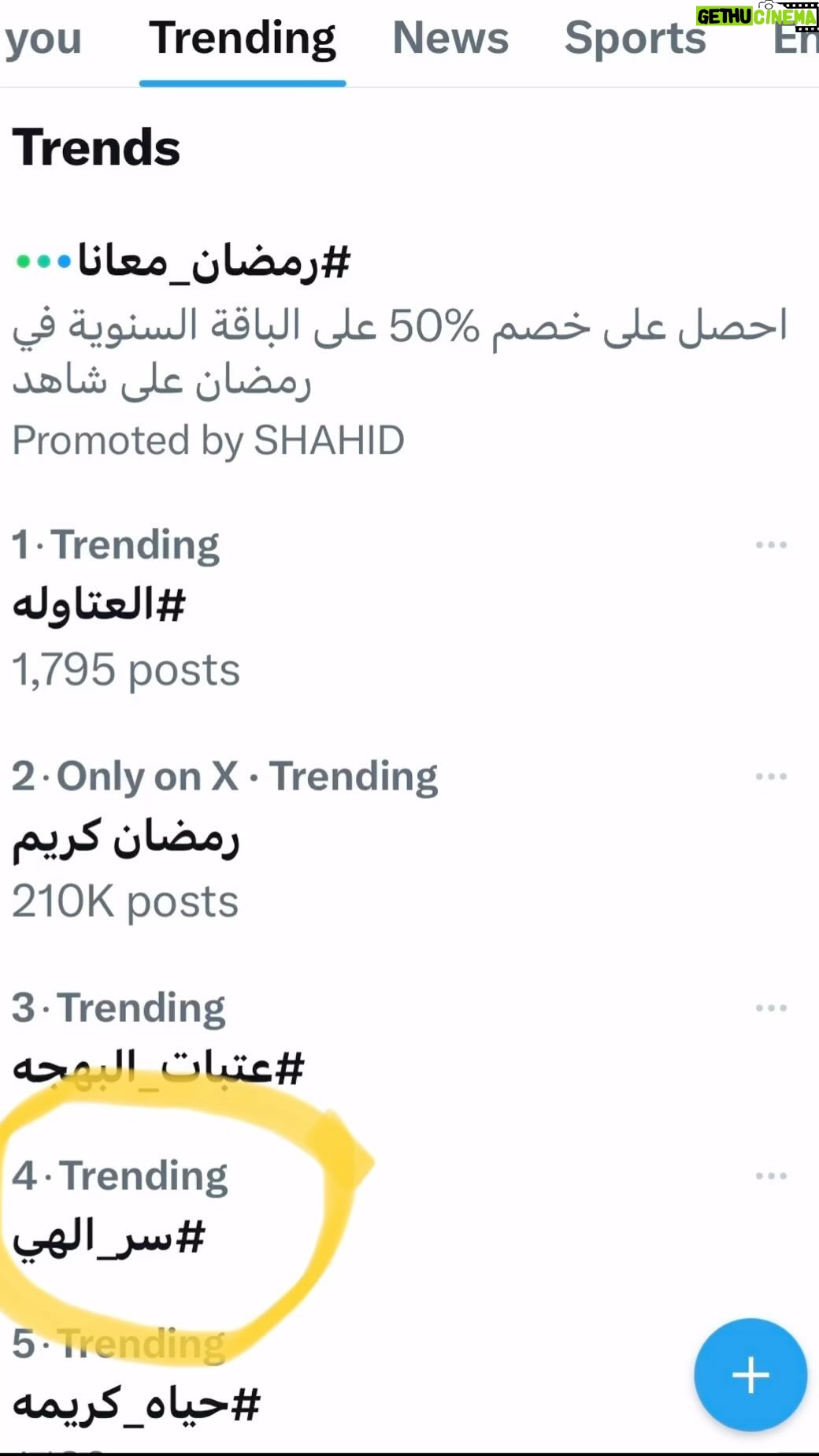Image resolution: width=819 pixels, height=1456 pixels.
Task: Open more options for #سر_الهي trend
Action: tap(771, 1176)
